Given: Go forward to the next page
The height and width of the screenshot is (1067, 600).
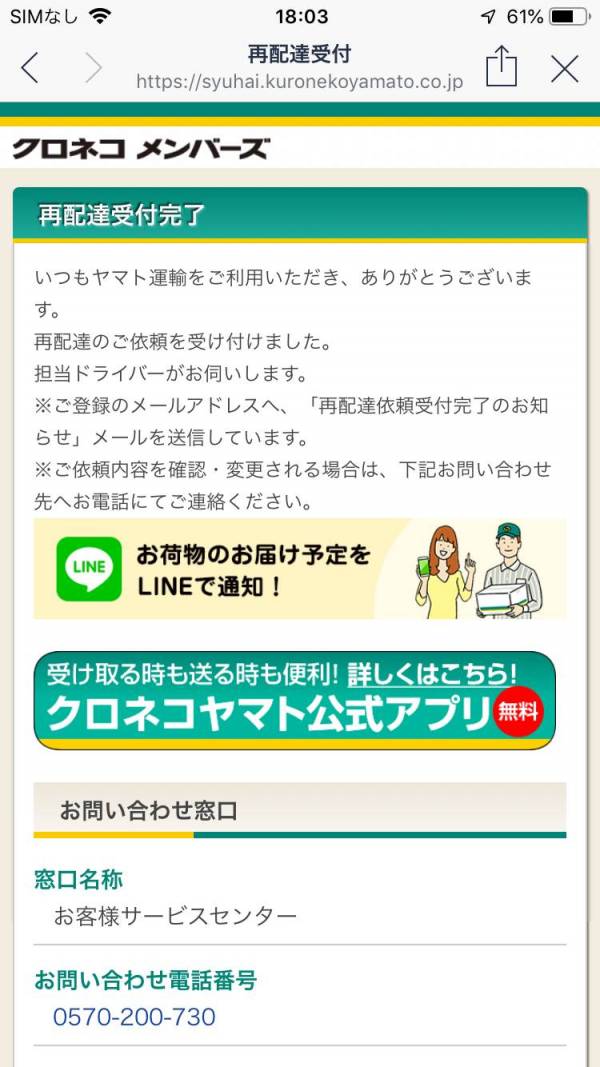Looking at the screenshot, I should click(93, 68).
